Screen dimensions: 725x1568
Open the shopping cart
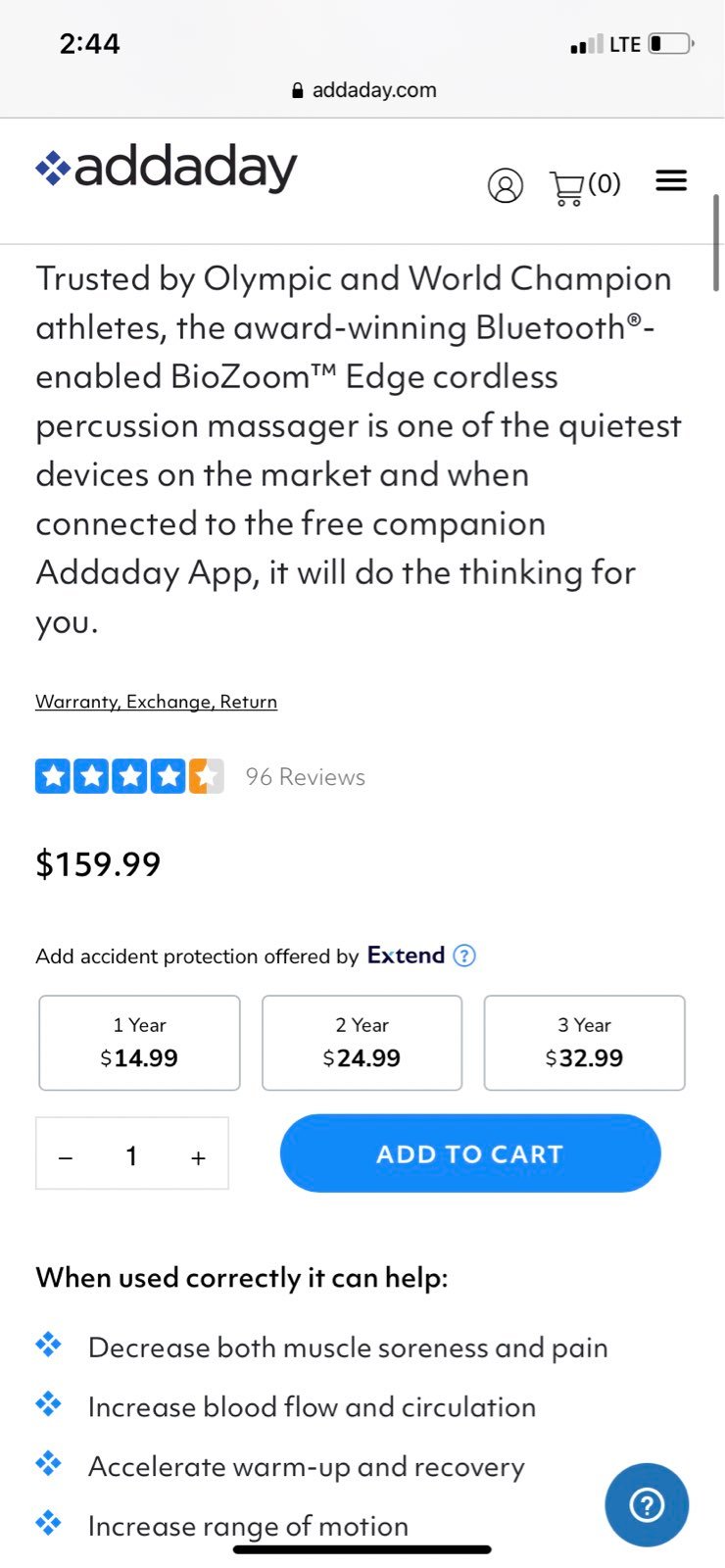pyautogui.click(x=585, y=185)
